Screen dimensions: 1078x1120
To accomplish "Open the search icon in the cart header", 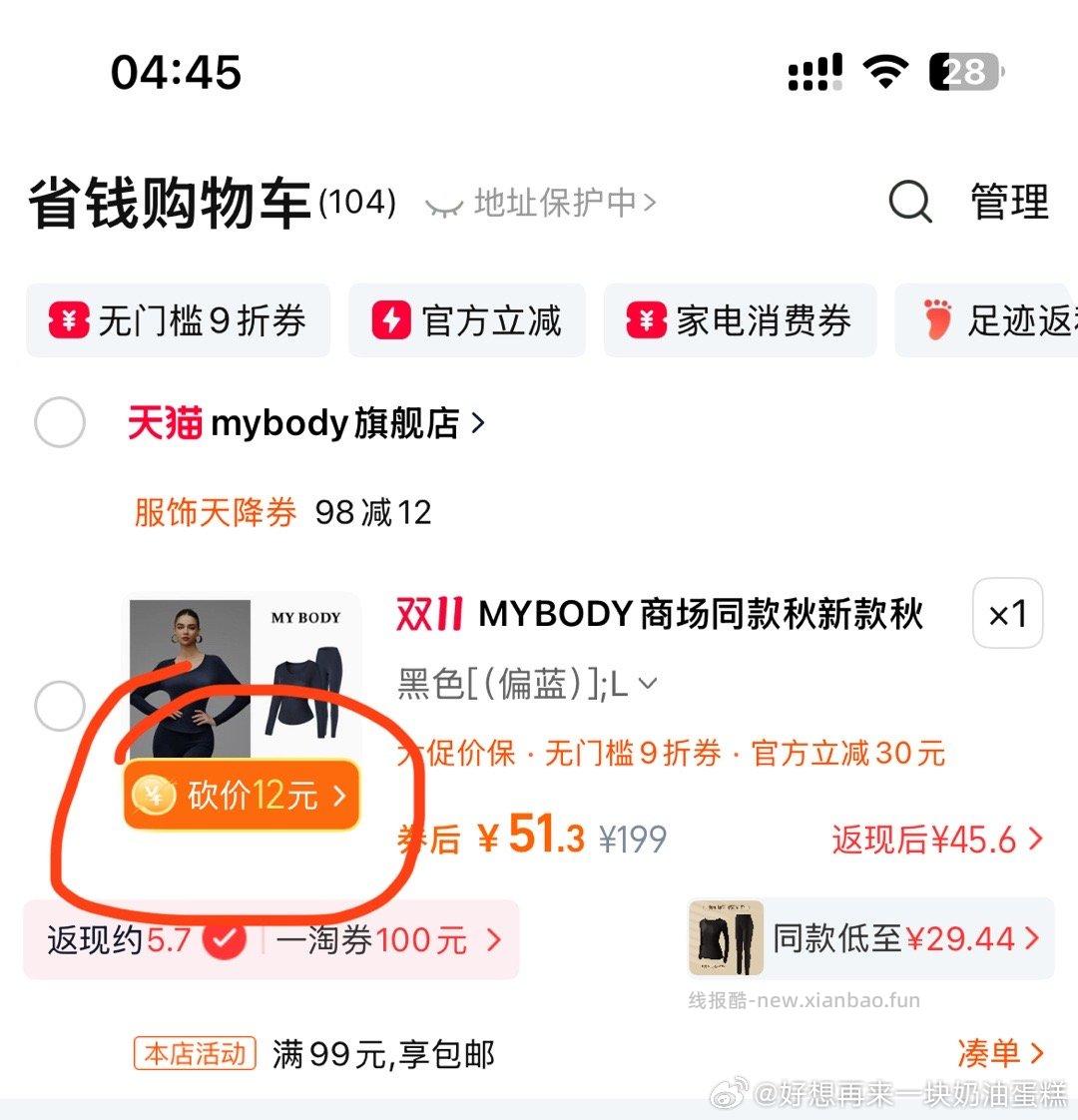I will tap(908, 202).
